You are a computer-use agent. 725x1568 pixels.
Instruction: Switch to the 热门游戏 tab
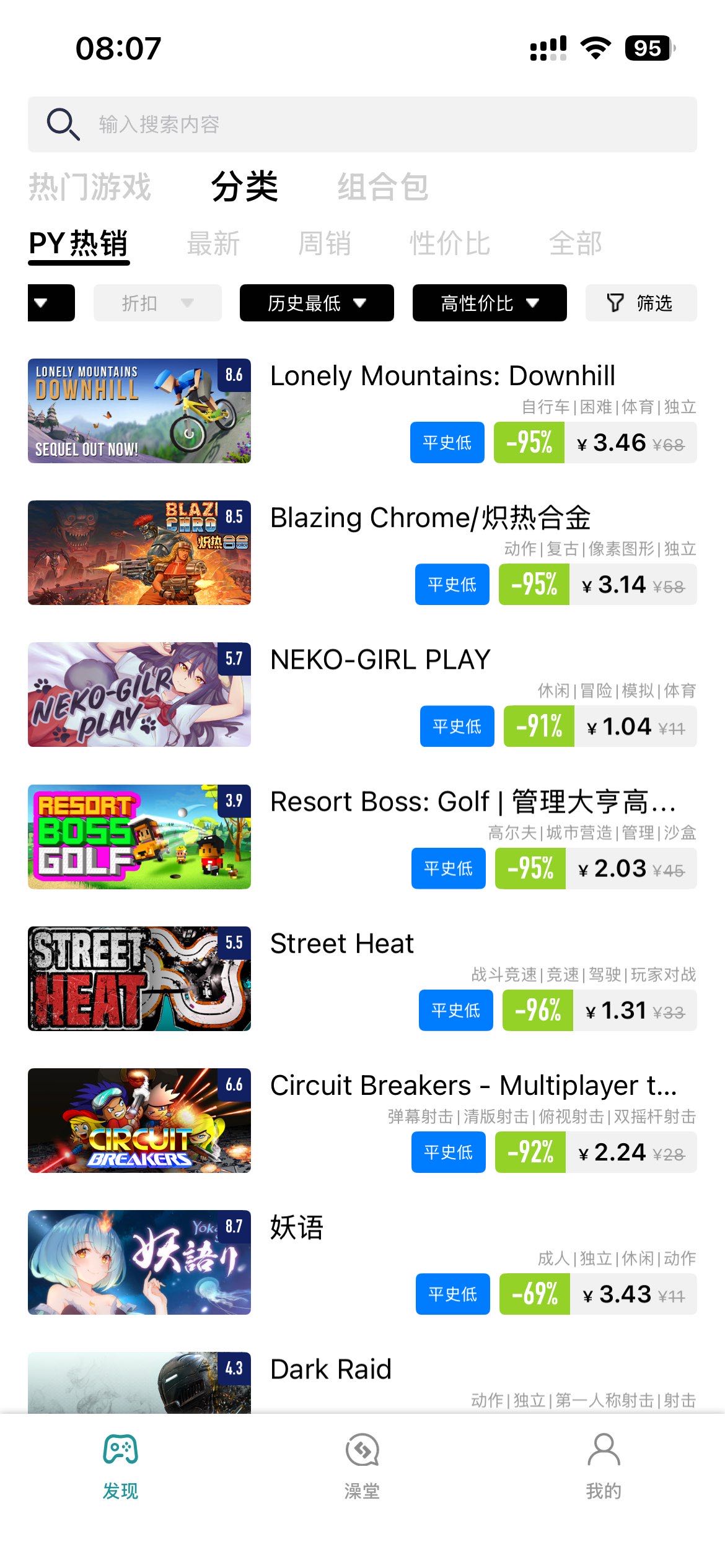[x=90, y=187]
